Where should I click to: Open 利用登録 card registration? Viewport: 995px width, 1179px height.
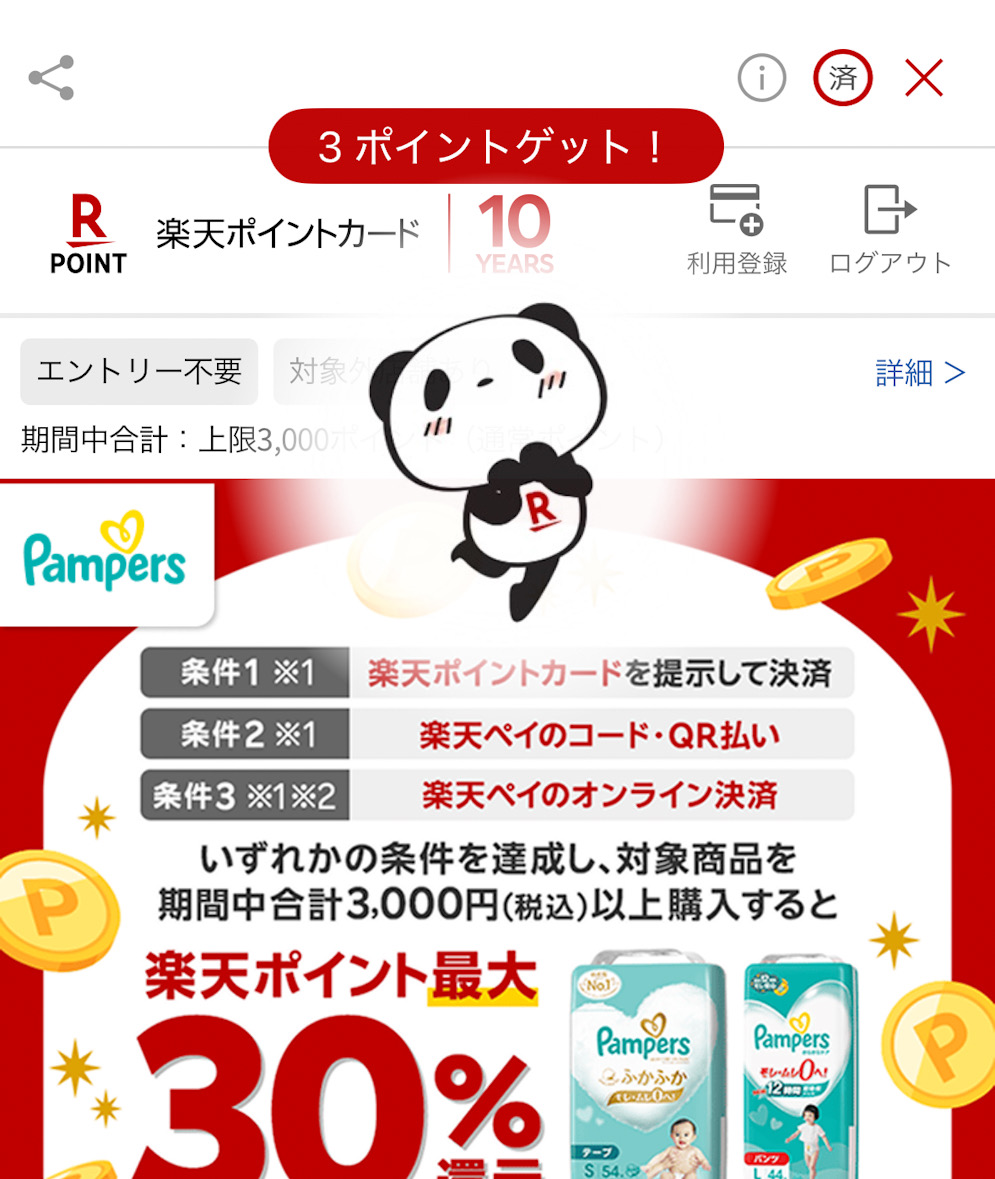737,229
